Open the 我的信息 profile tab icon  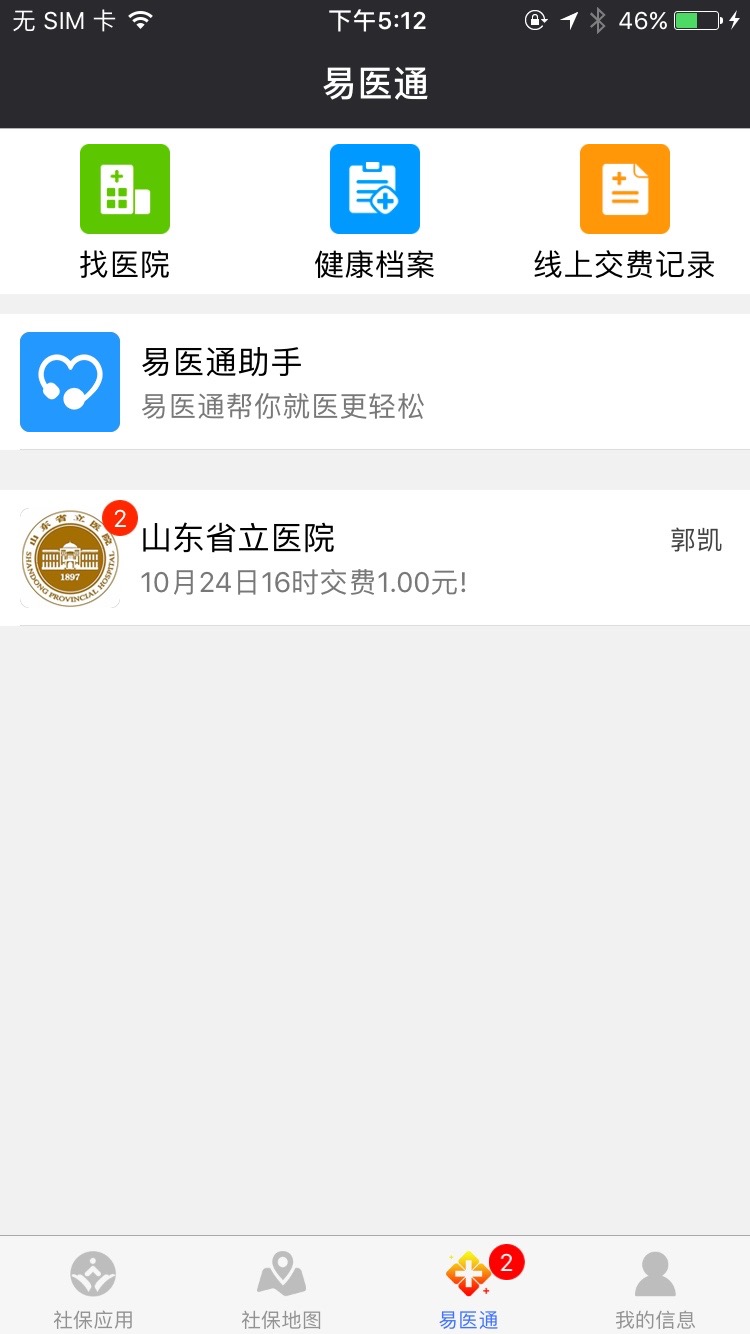click(x=656, y=1274)
